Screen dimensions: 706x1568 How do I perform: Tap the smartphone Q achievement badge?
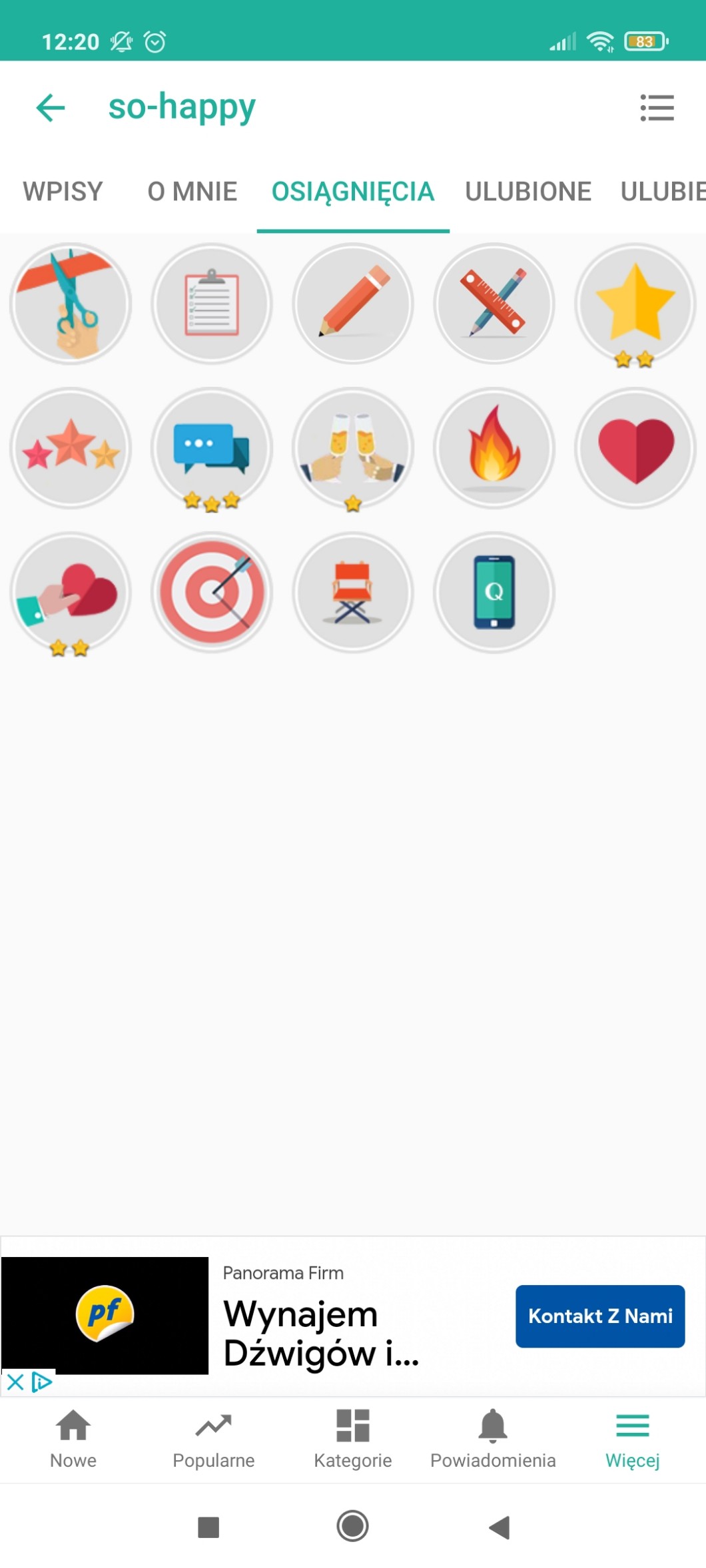(494, 592)
